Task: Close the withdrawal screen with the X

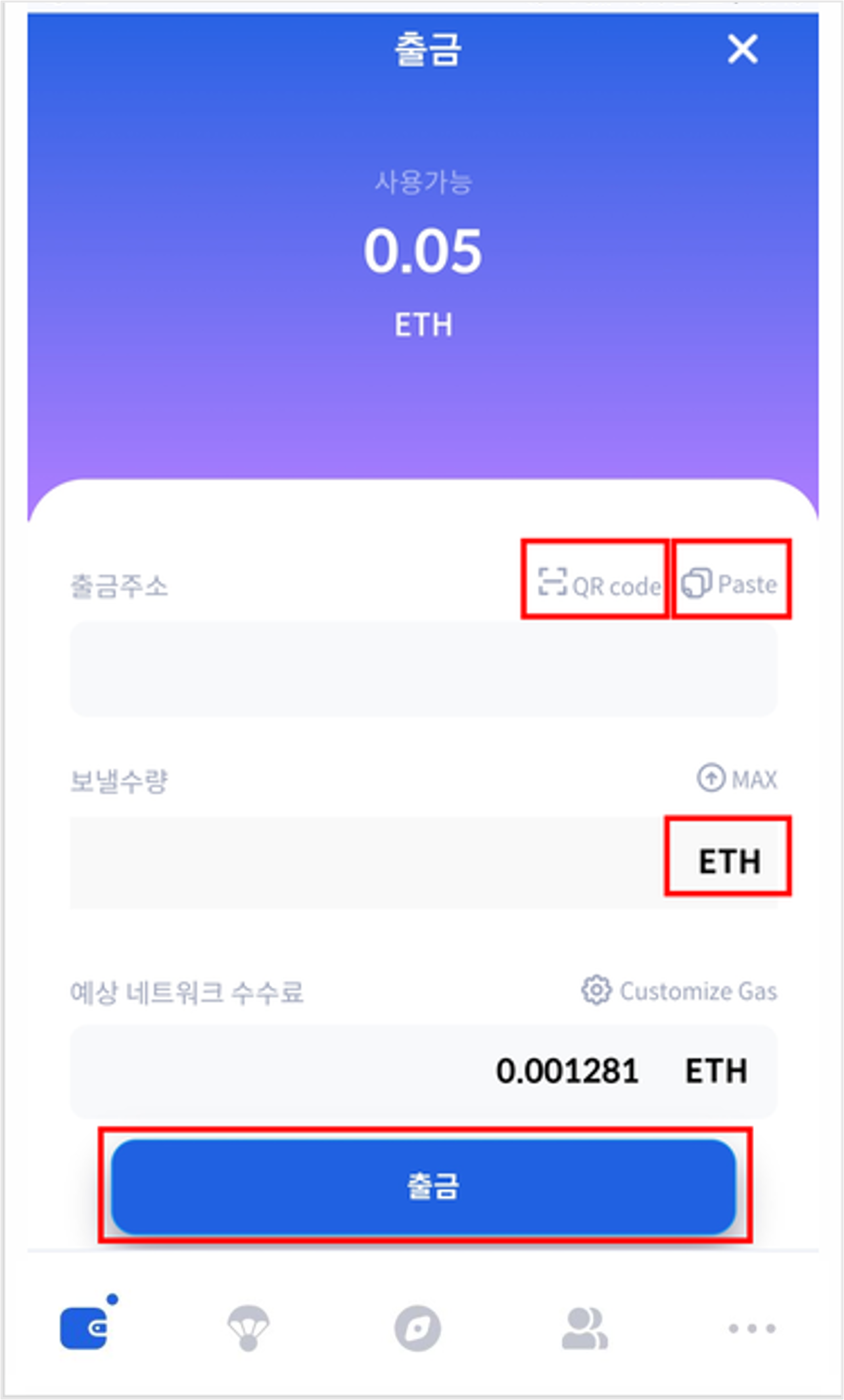Action: pos(743,49)
